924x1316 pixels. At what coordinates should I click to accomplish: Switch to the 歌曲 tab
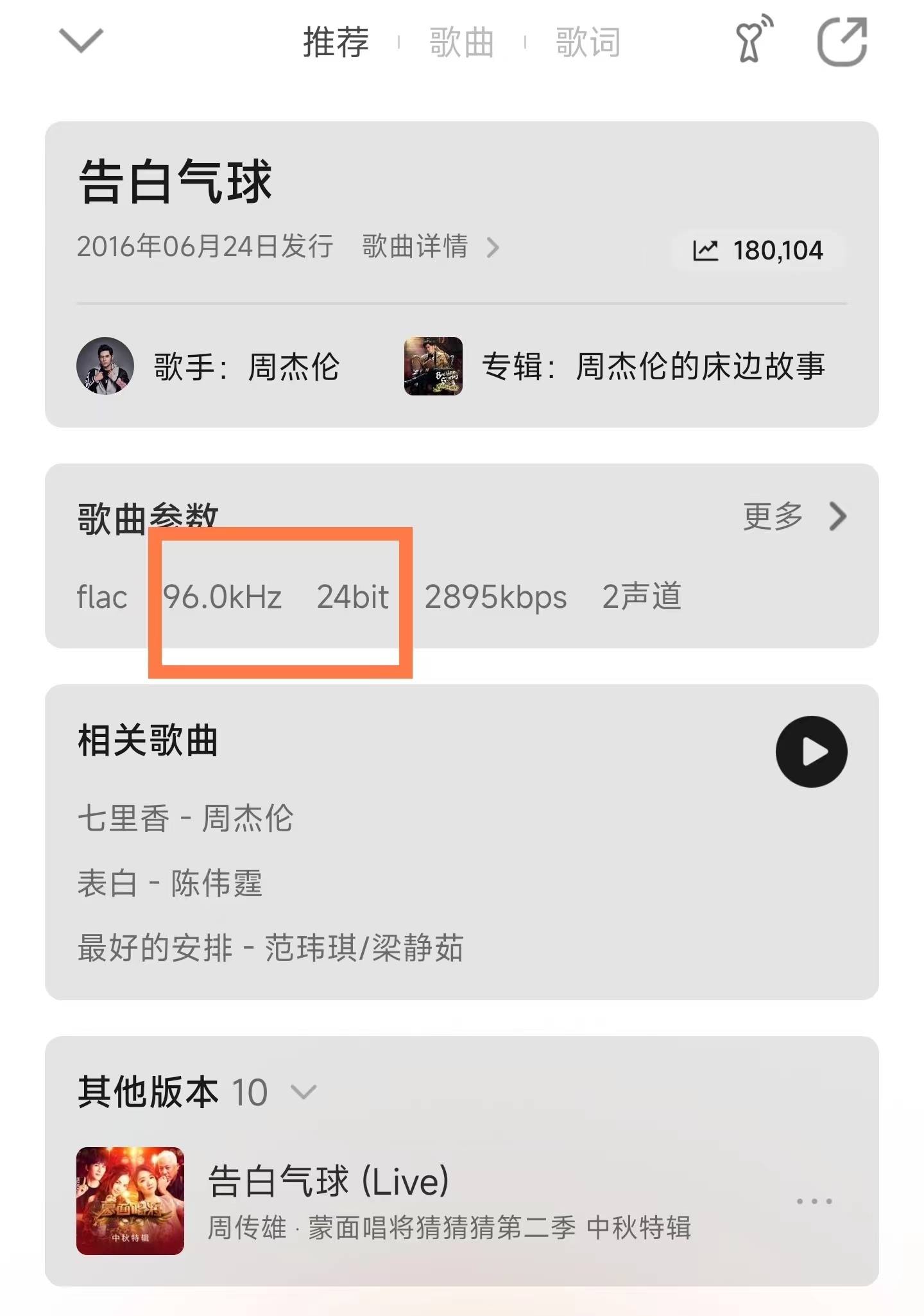pos(459,42)
